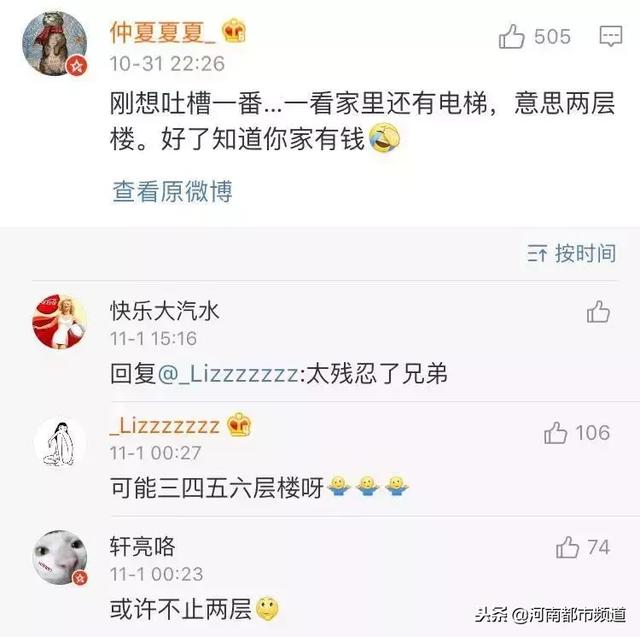The height and width of the screenshot is (637, 640).
Task: Open 查看原微博 link
Action: 172,192
